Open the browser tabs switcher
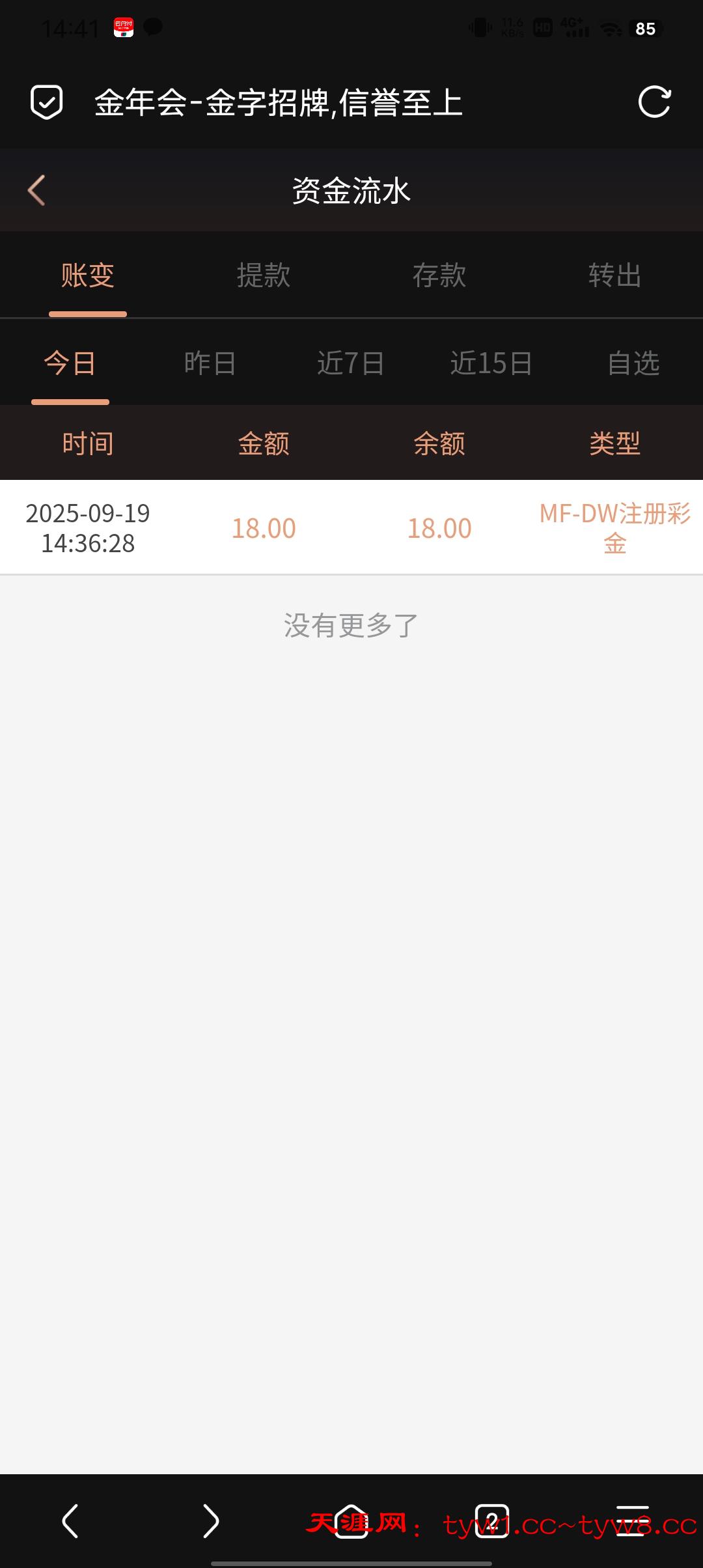703x1568 pixels. (x=492, y=1521)
